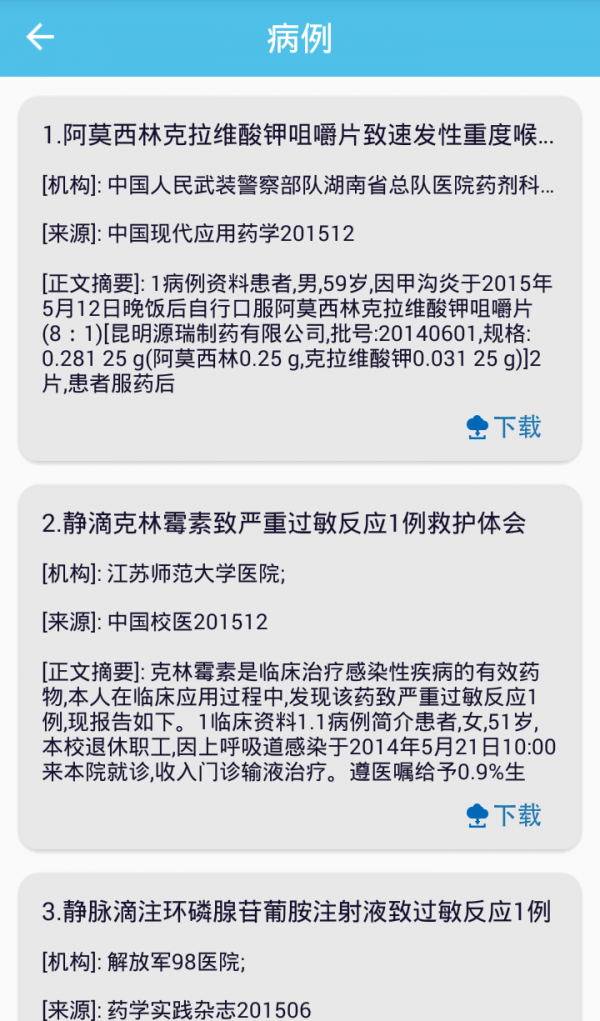Open the 静滴克林霉素致严重过敏反应 case card

284,523
